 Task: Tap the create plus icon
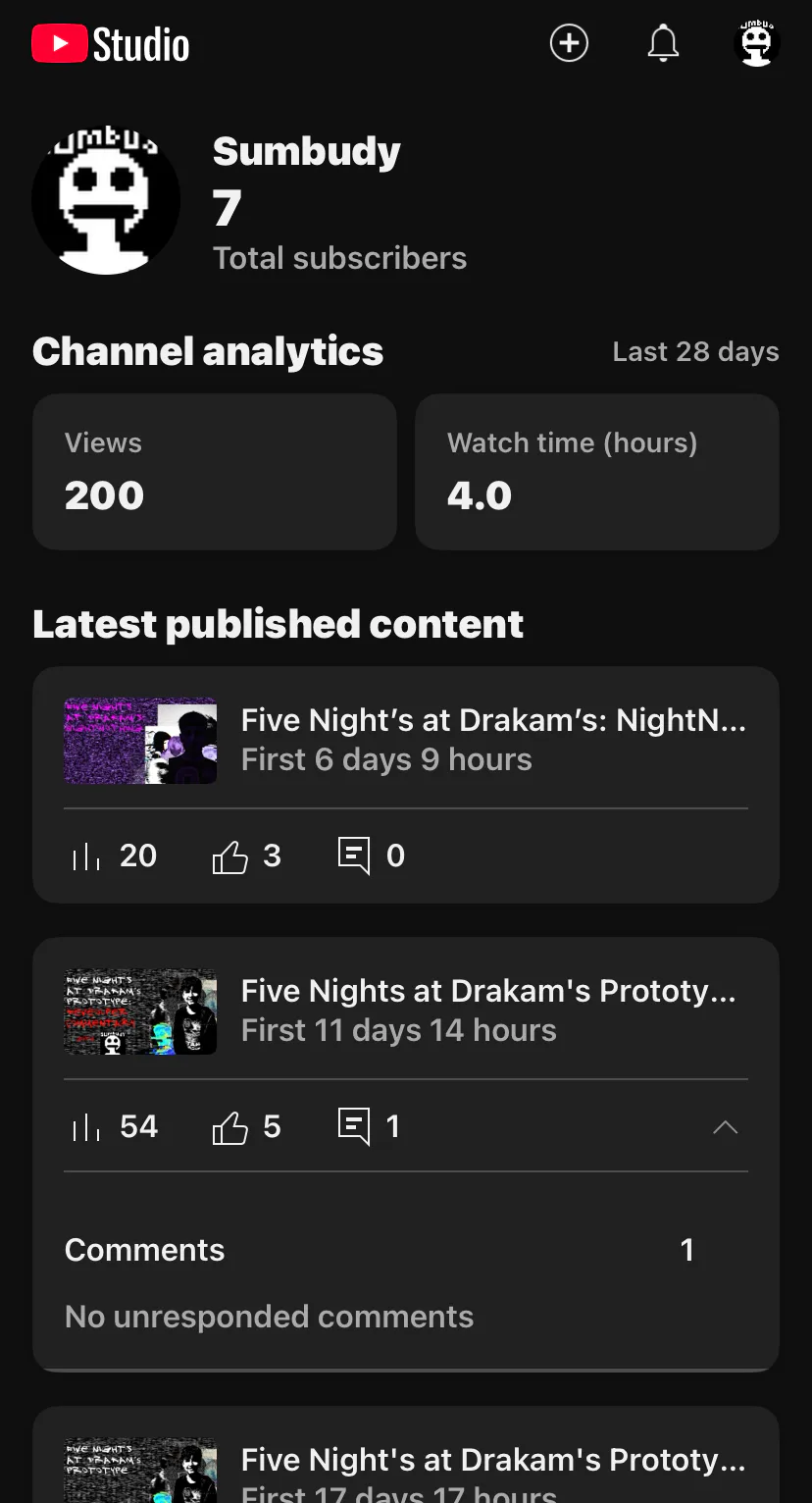pos(569,44)
